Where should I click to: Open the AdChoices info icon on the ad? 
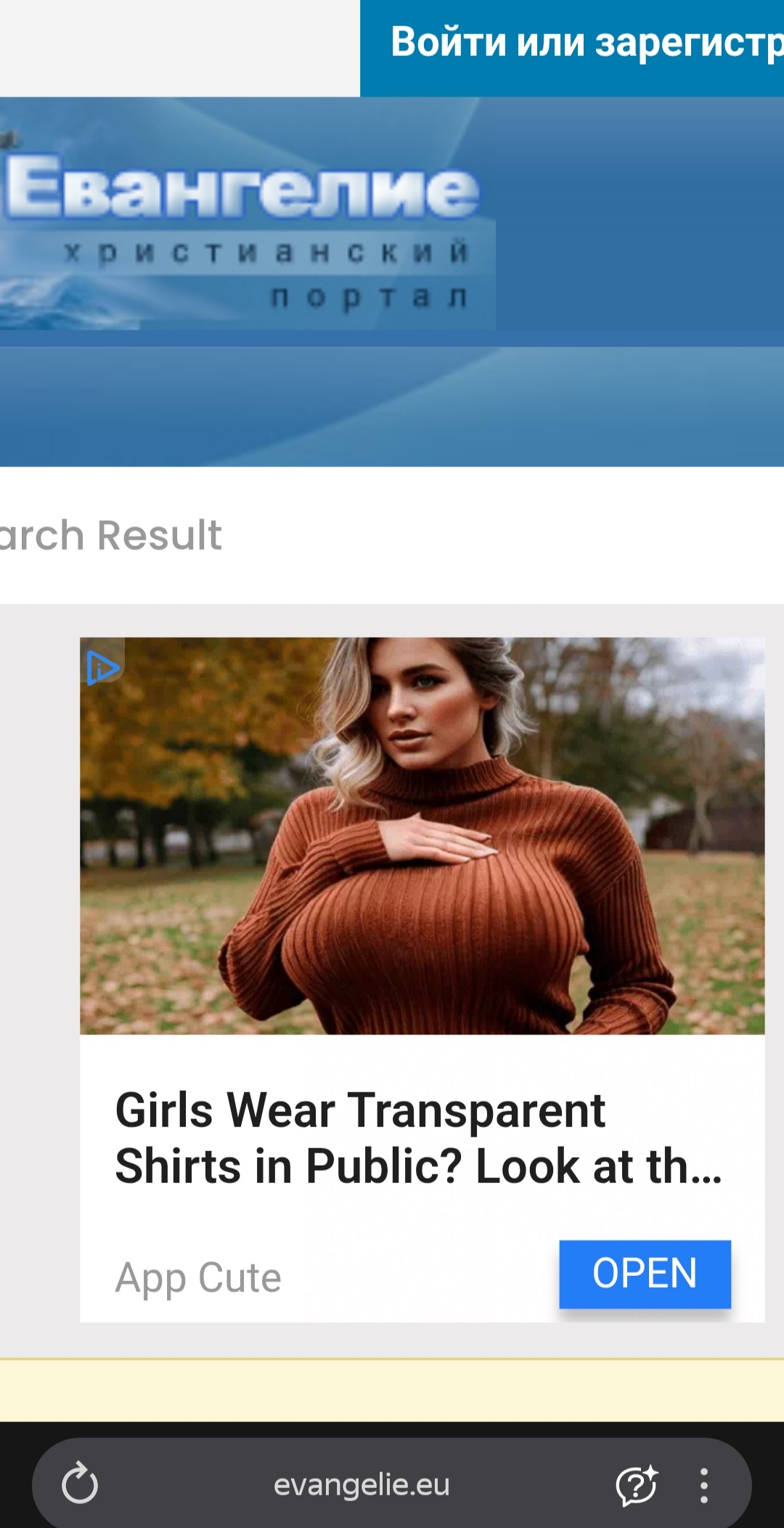point(102,667)
